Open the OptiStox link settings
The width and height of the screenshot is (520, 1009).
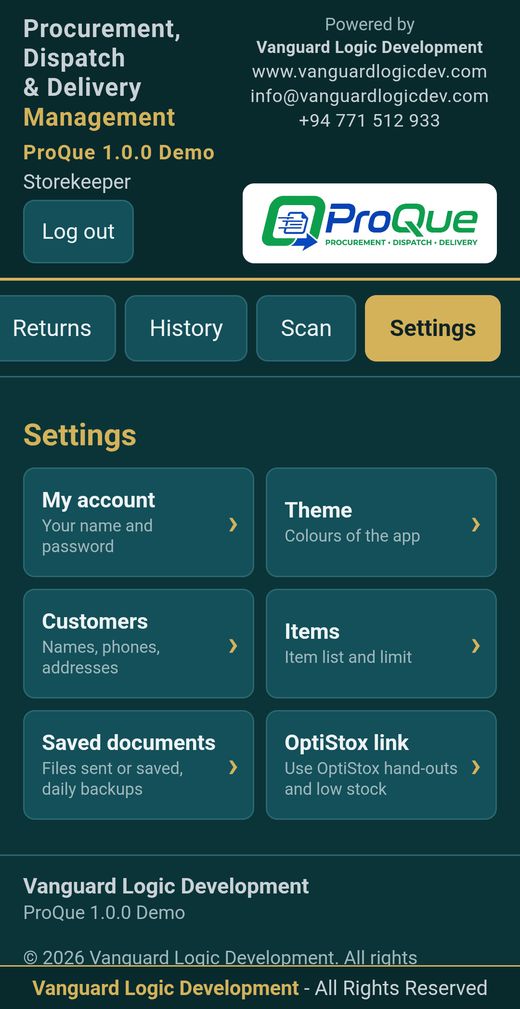point(381,765)
